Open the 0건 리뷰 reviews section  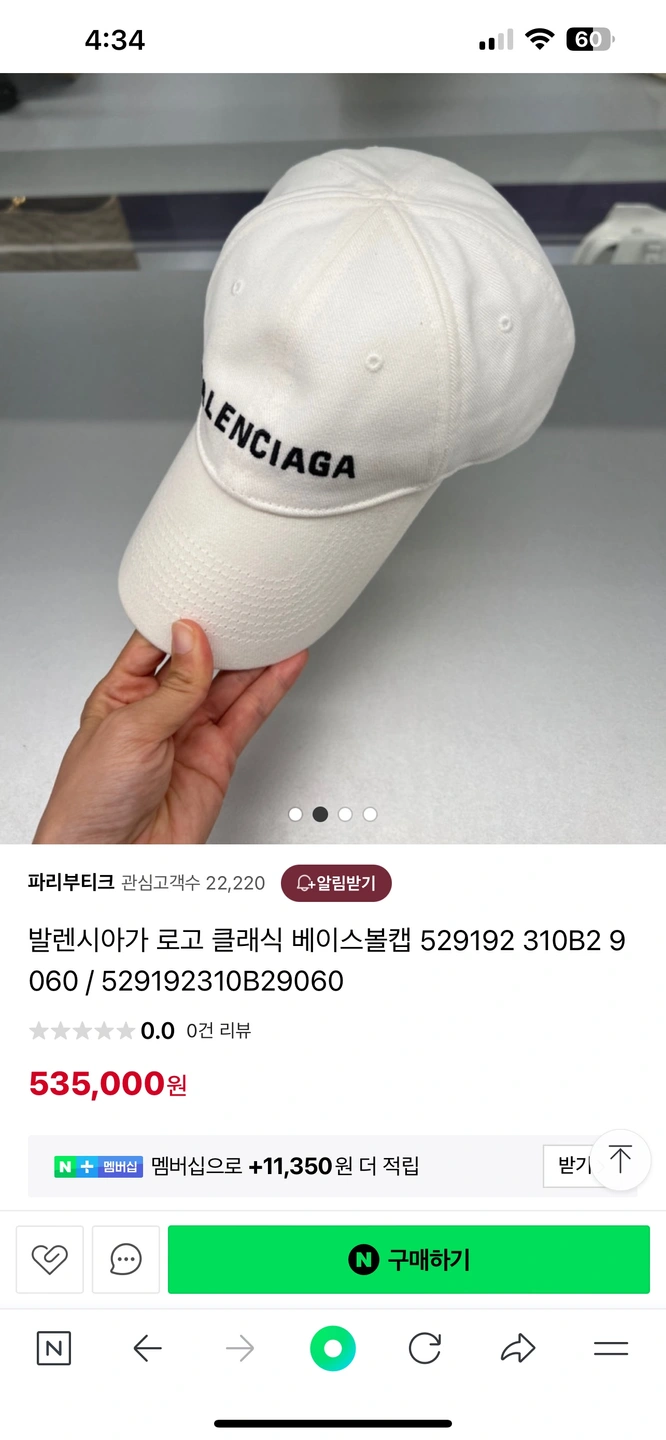pyautogui.click(x=219, y=1031)
